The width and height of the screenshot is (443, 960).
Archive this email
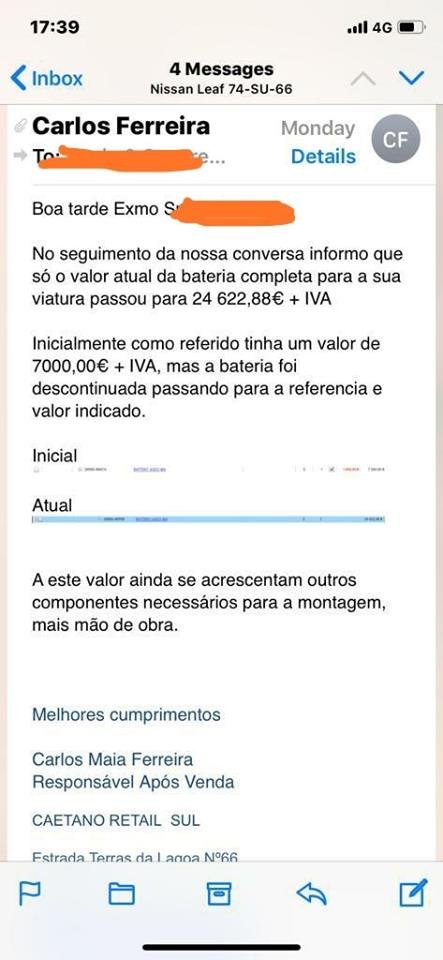click(218, 894)
